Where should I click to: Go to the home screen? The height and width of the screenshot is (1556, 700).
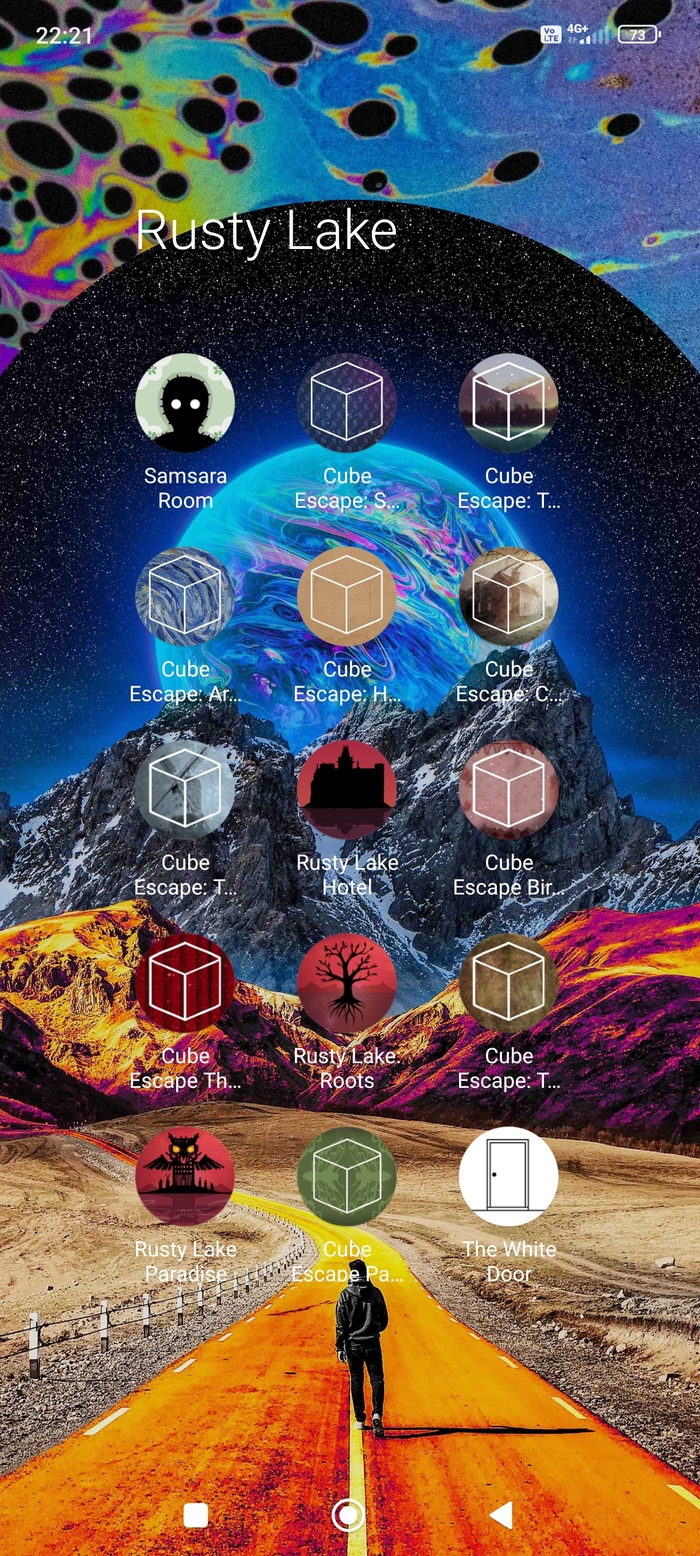pos(348,1515)
